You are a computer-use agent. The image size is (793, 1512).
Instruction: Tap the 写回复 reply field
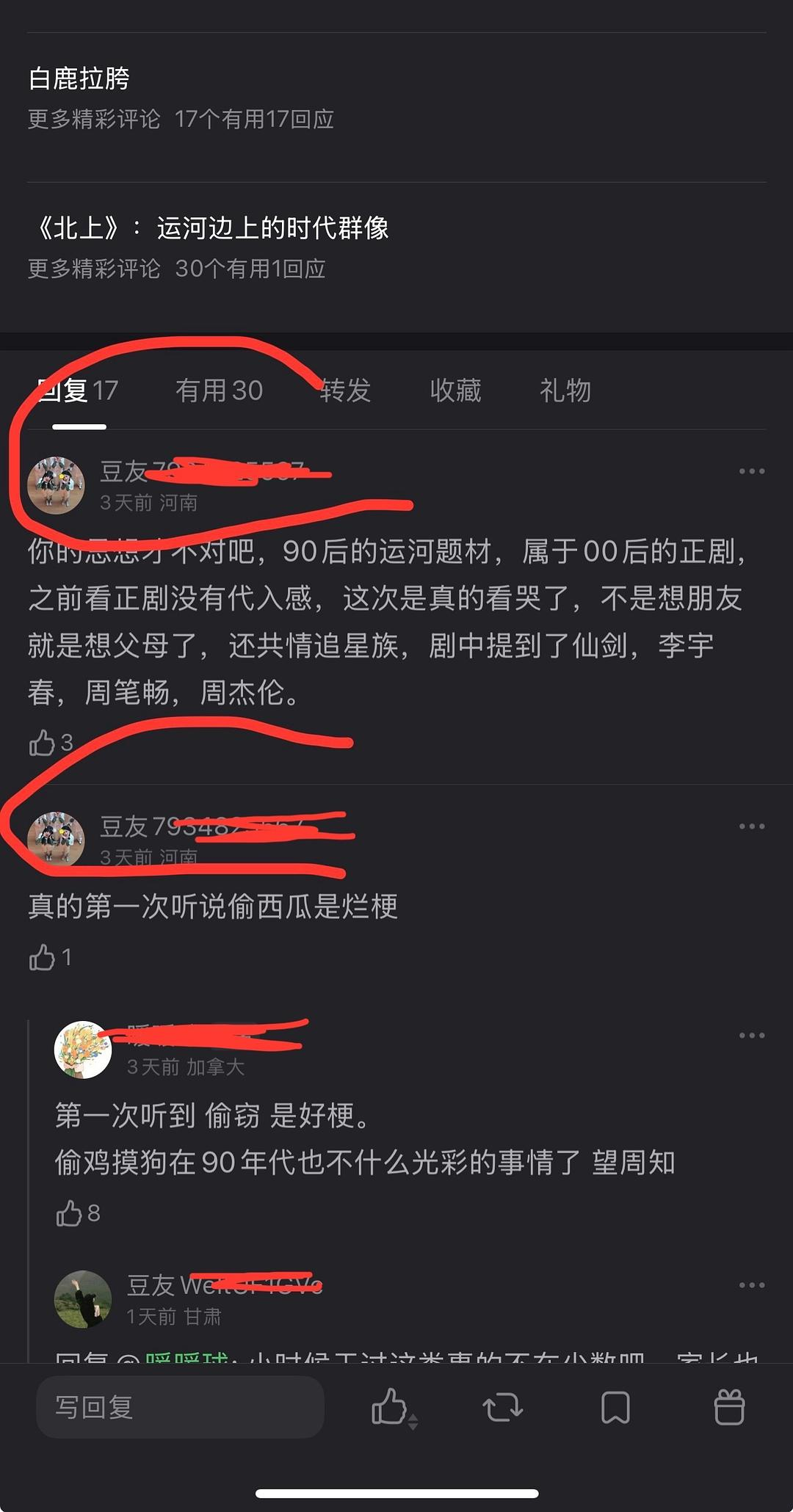[x=180, y=1407]
